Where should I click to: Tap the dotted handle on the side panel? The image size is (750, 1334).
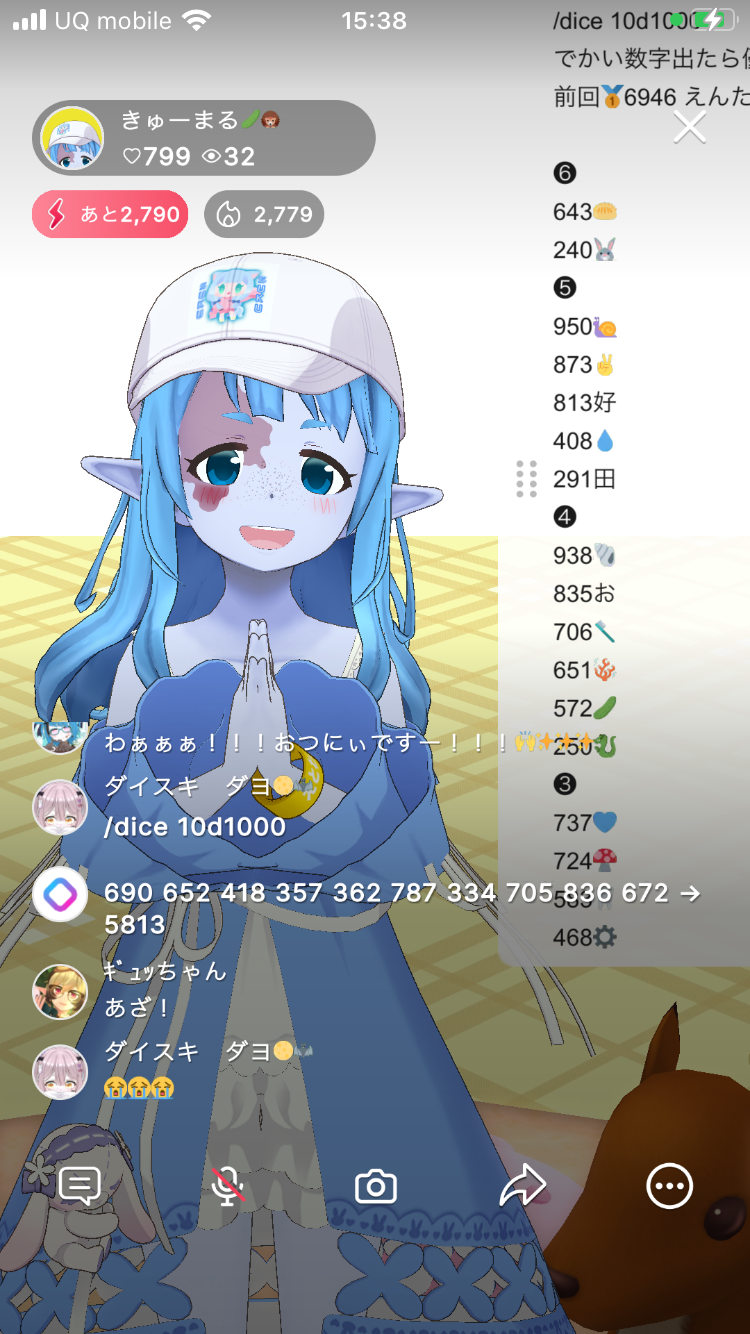pyautogui.click(x=527, y=479)
